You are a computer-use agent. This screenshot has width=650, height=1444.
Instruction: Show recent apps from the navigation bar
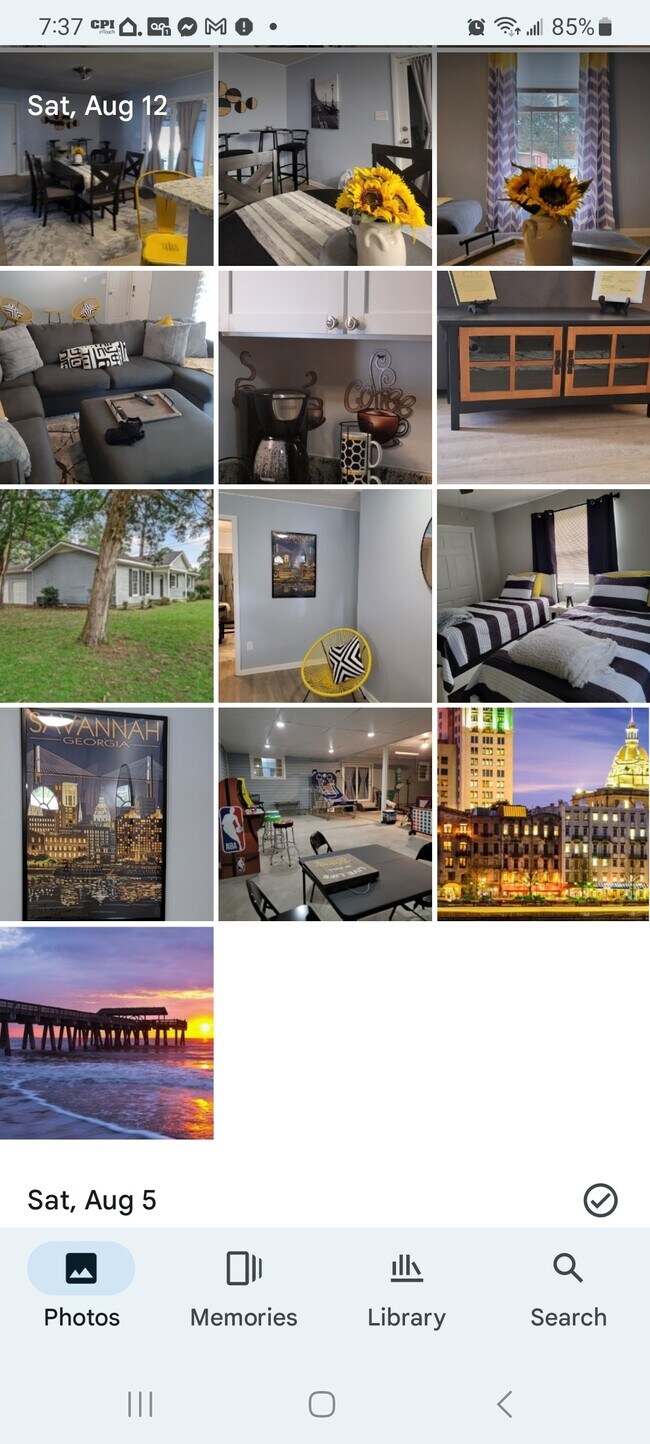(x=140, y=1404)
